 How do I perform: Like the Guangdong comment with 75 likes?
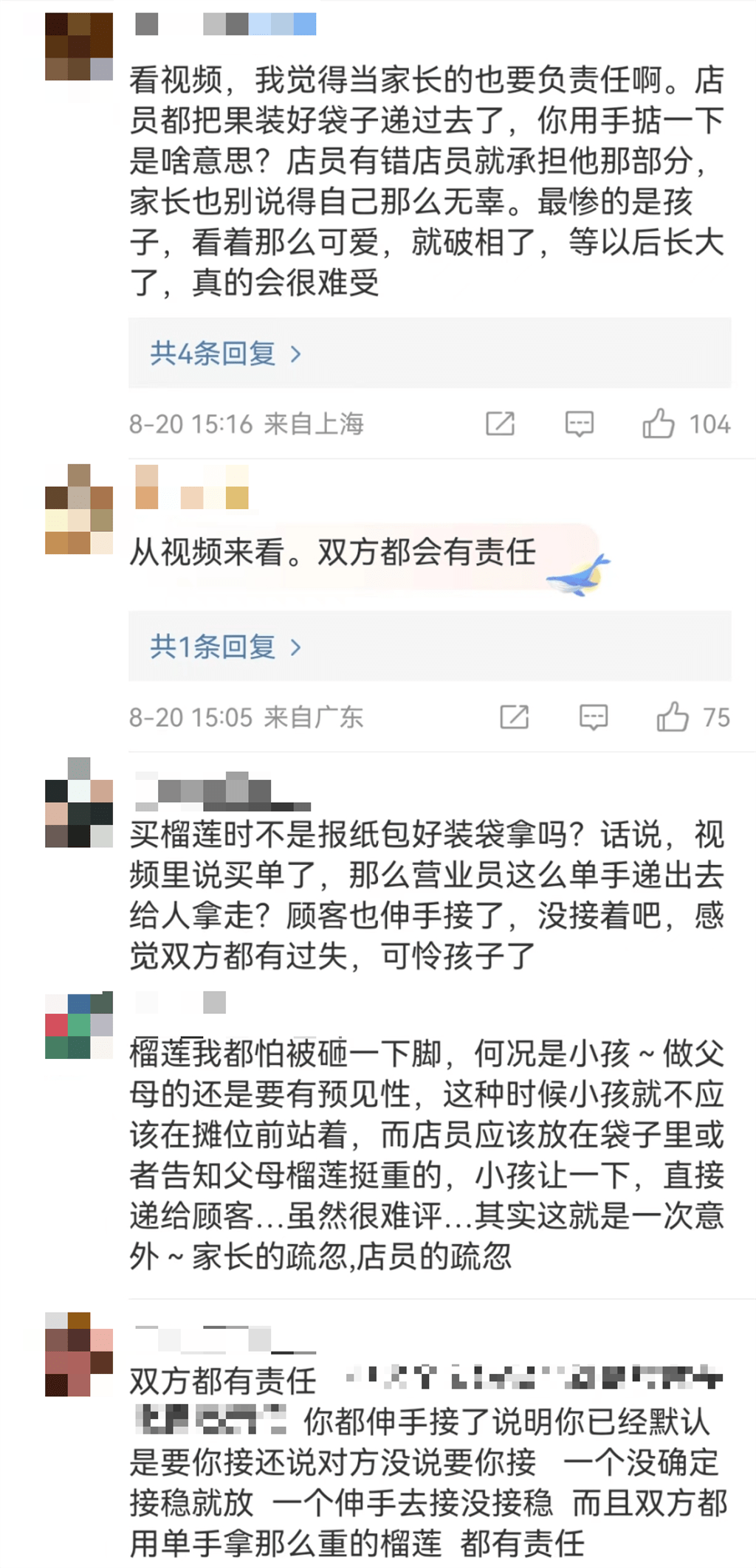pos(672,717)
